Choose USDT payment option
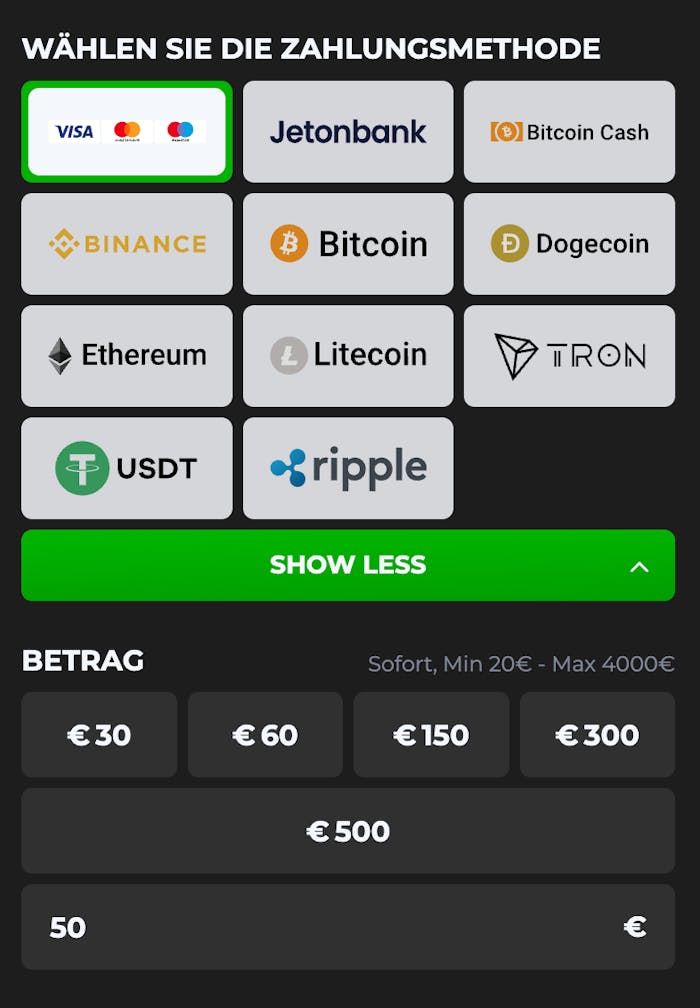 coord(127,468)
